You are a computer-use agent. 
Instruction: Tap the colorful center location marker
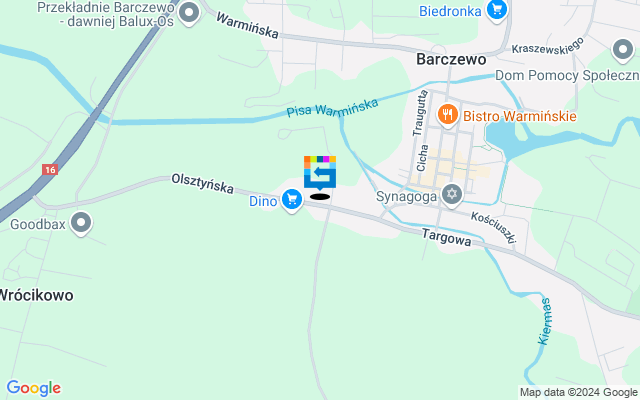(320, 172)
